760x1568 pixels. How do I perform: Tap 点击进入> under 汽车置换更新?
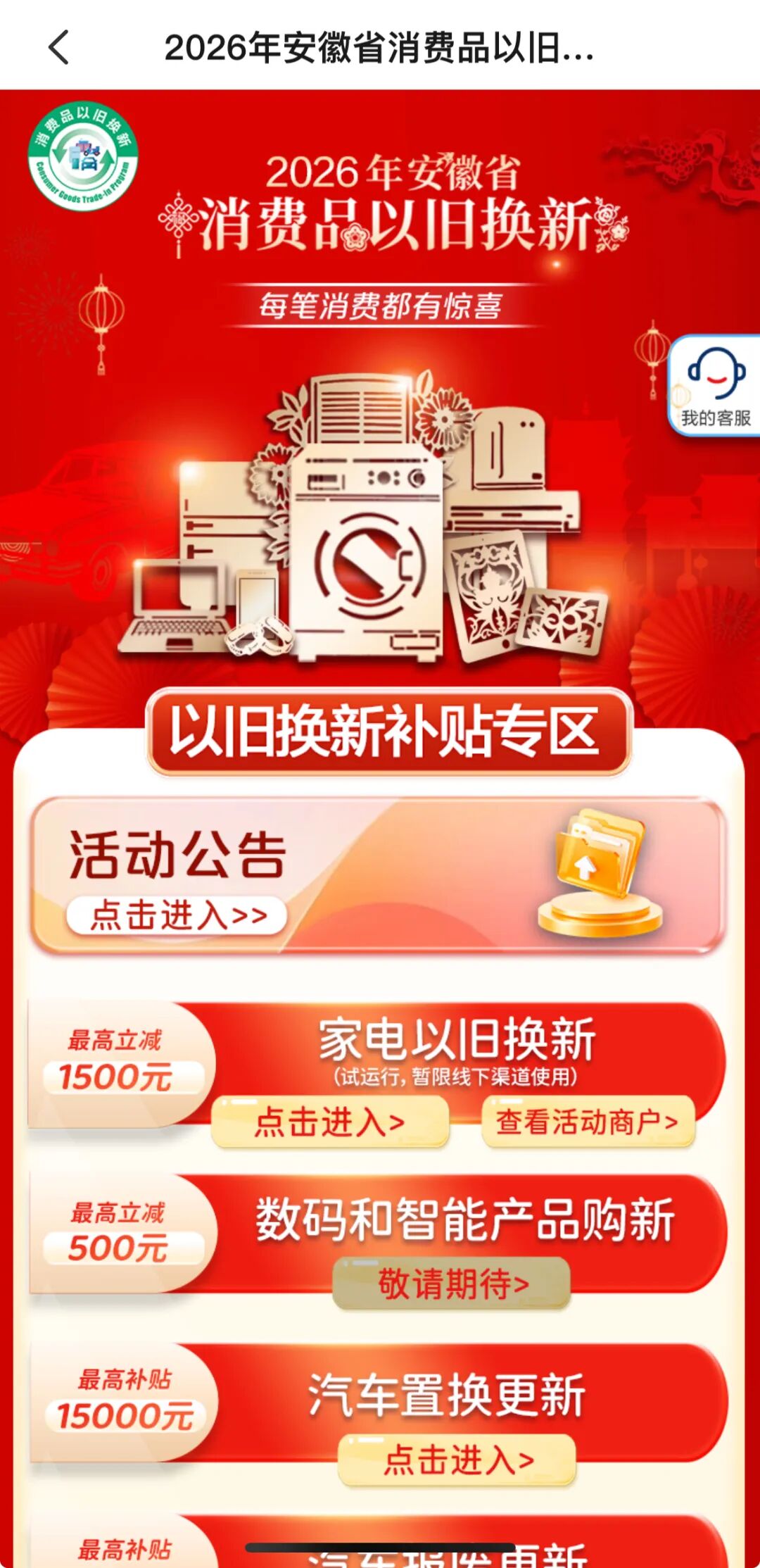click(457, 1460)
